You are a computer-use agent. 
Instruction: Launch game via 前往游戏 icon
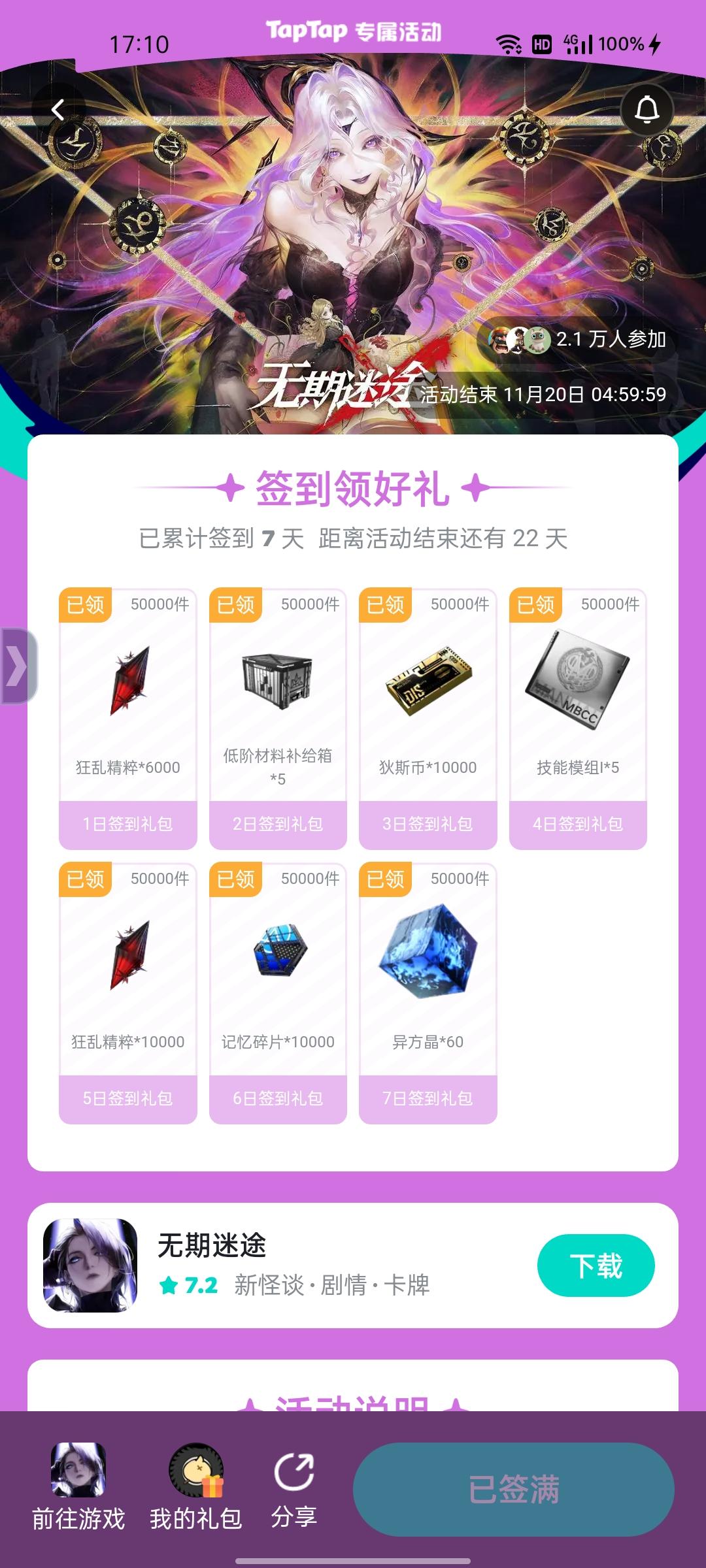pyautogui.click(x=78, y=1472)
